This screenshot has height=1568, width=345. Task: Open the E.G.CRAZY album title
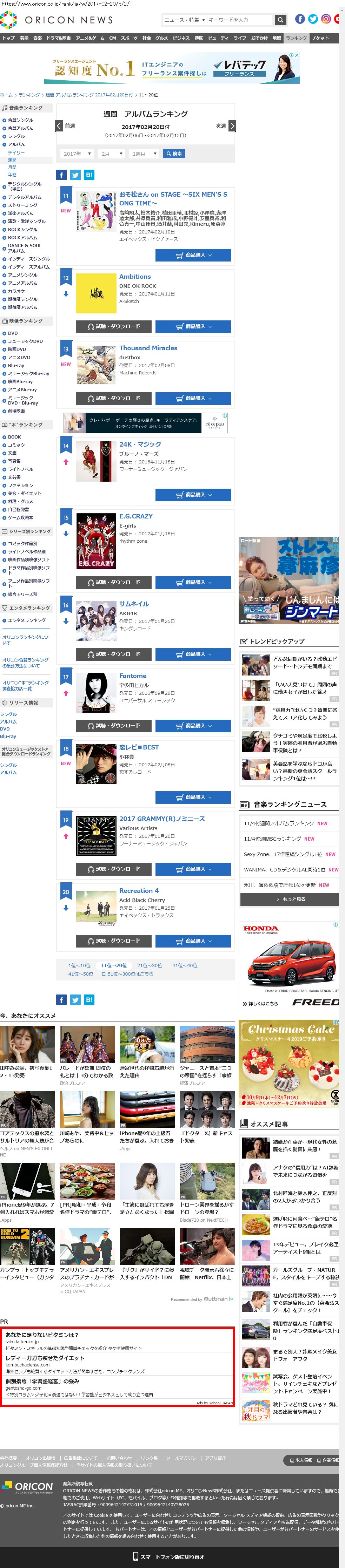(x=135, y=516)
